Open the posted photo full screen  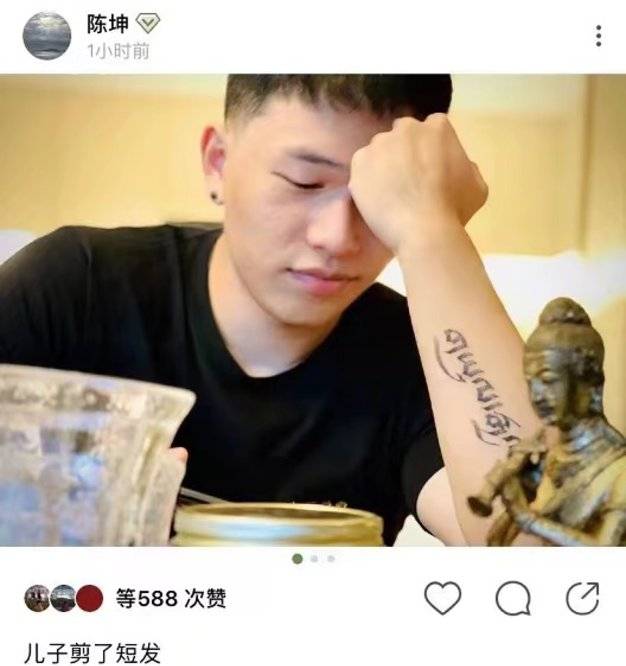pos(313,310)
